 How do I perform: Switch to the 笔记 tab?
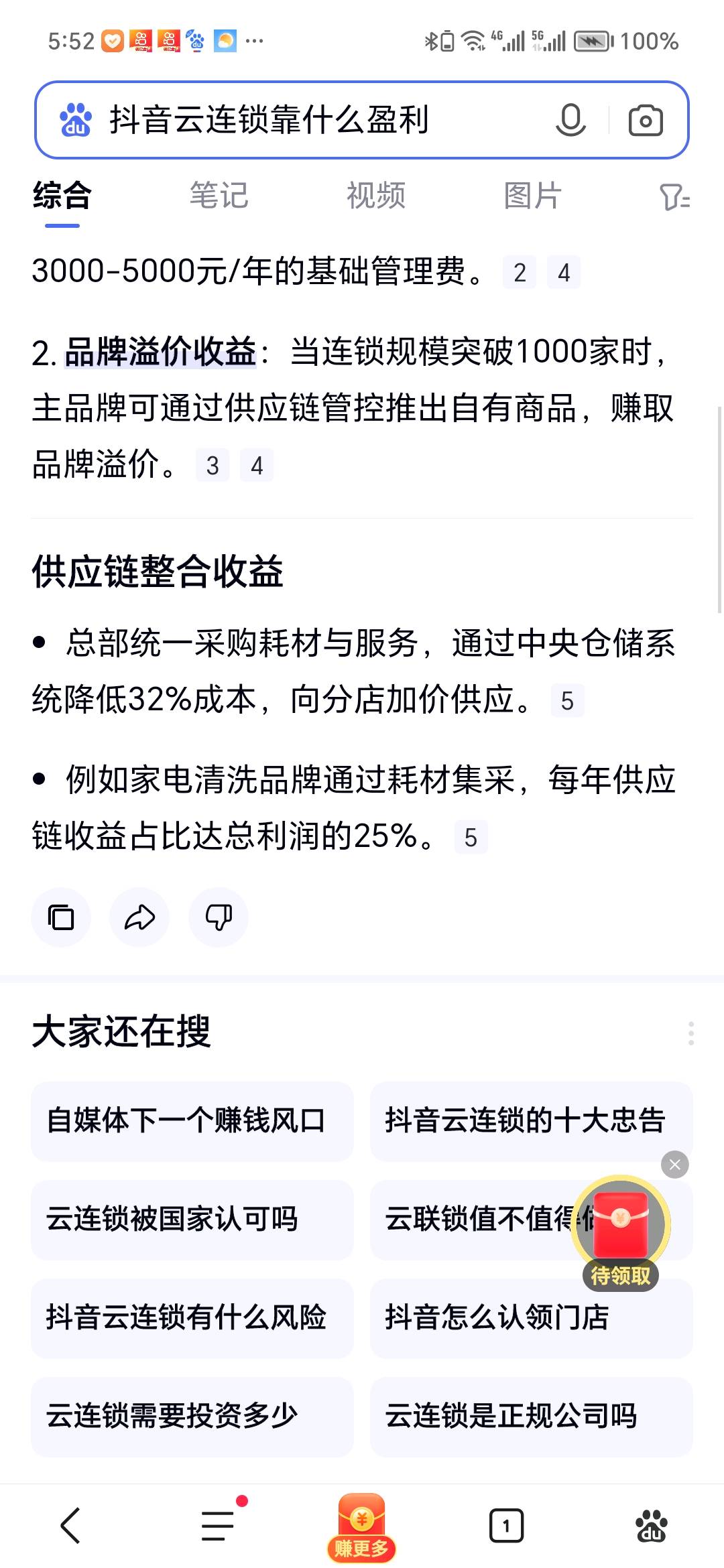[x=219, y=196]
